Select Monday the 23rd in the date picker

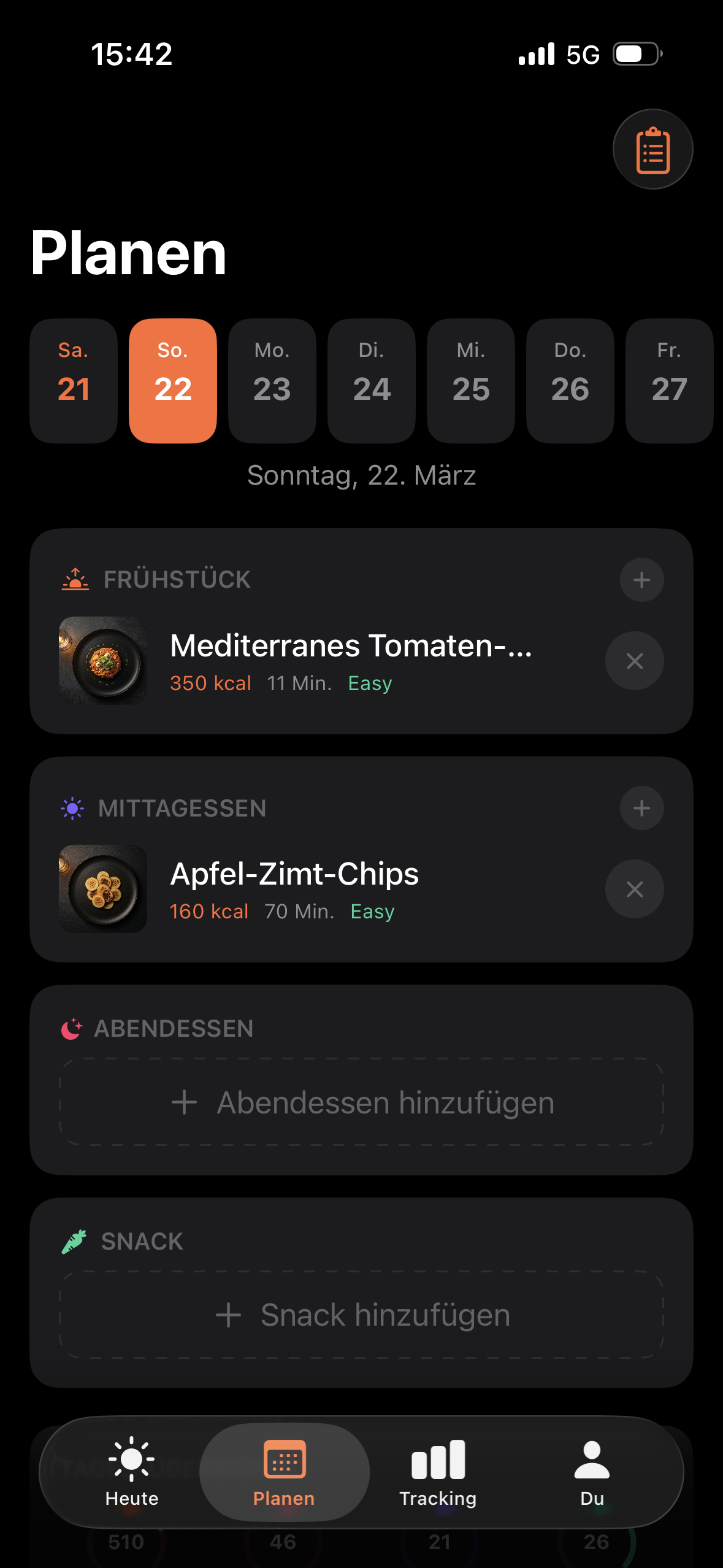pyautogui.click(x=272, y=380)
